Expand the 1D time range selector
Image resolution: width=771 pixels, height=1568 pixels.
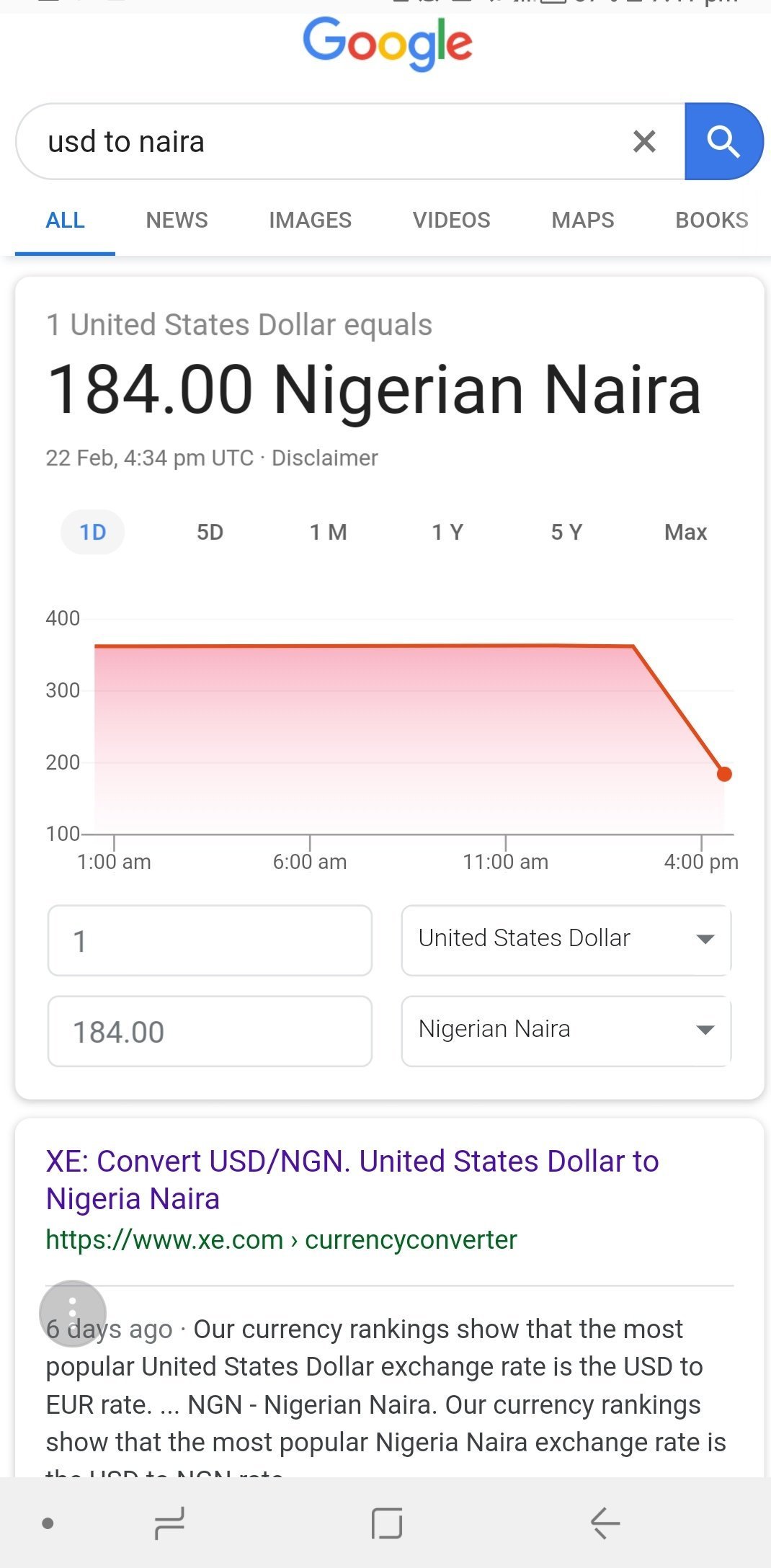(x=92, y=532)
